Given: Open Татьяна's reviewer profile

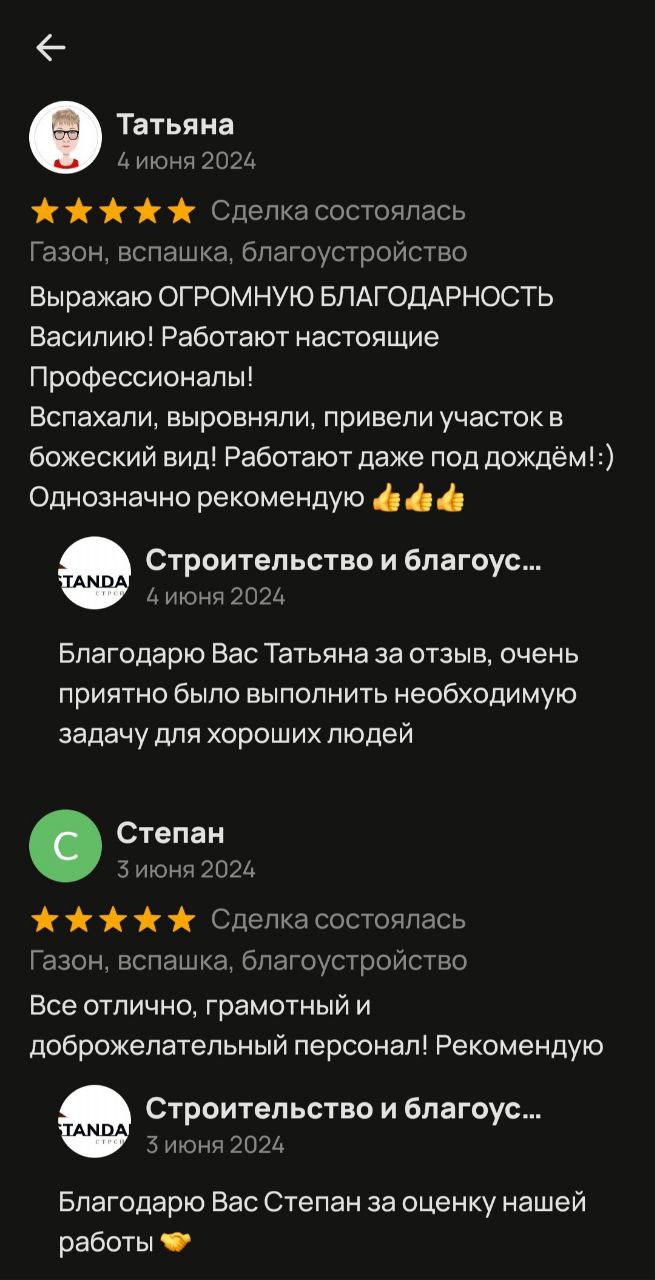Looking at the screenshot, I should (x=66, y=137).
